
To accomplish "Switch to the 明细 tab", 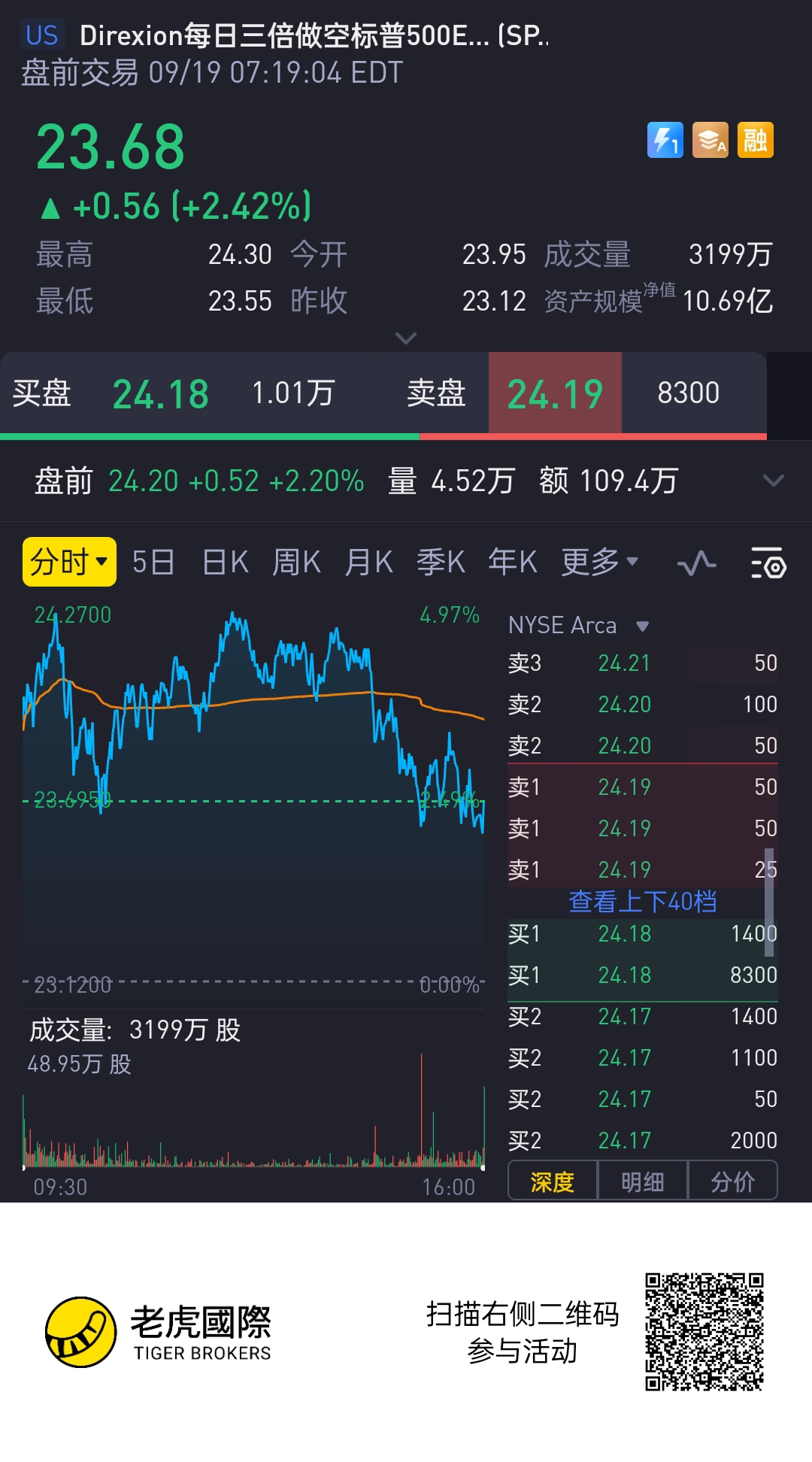I will [642, 1181].
